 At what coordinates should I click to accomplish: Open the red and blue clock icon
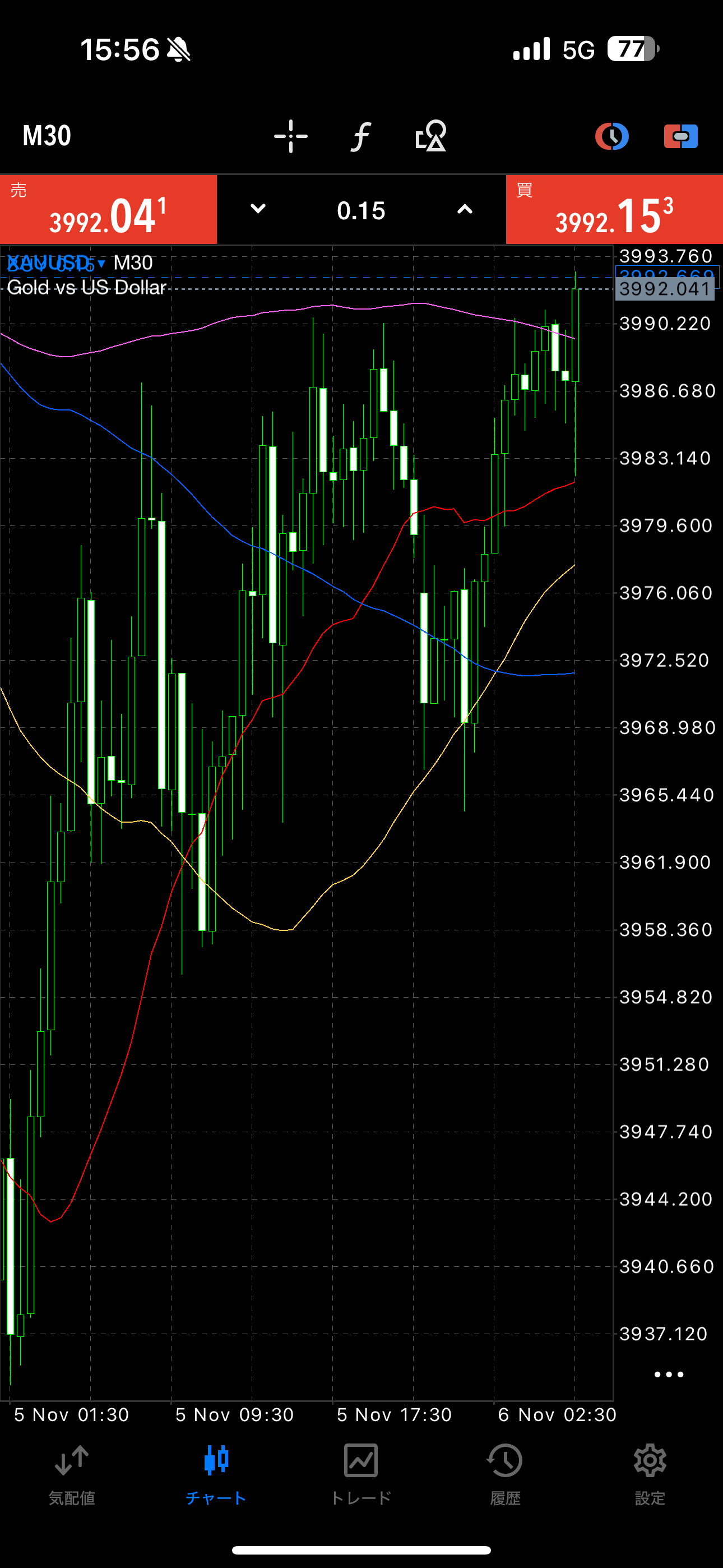tap(611, 136)
